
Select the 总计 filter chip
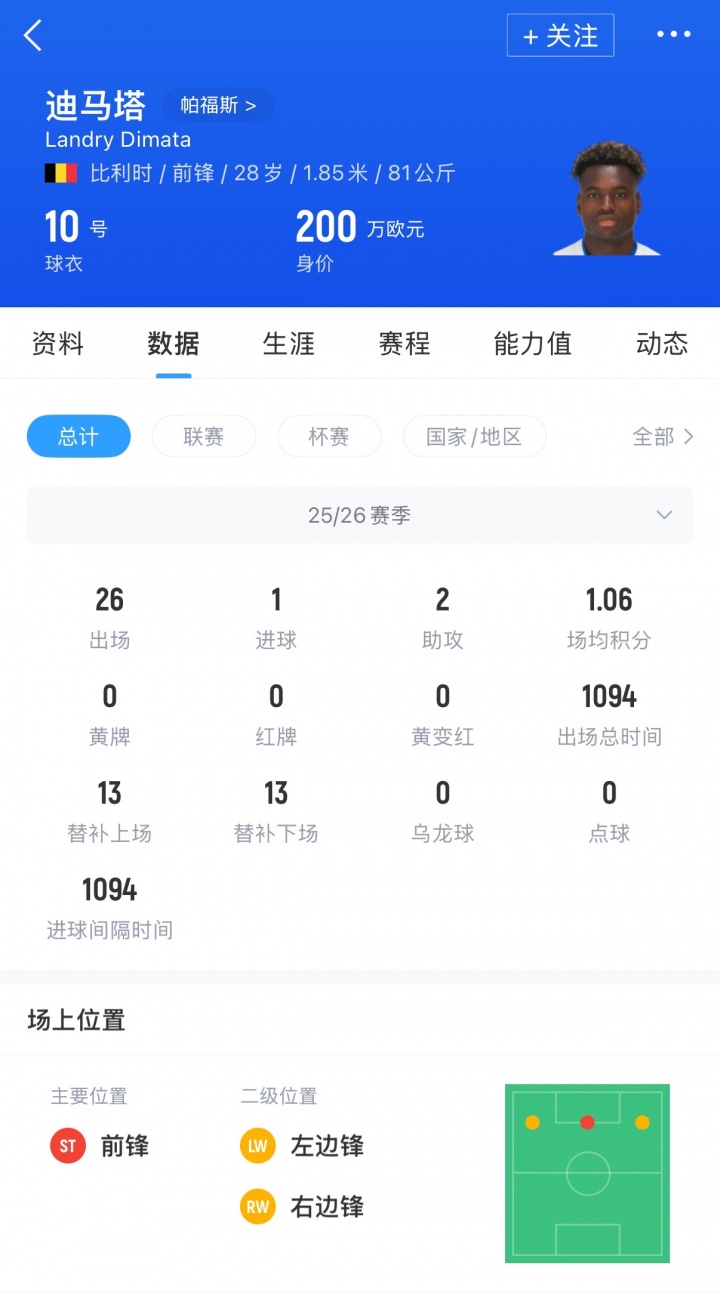(x=78, y=437)
